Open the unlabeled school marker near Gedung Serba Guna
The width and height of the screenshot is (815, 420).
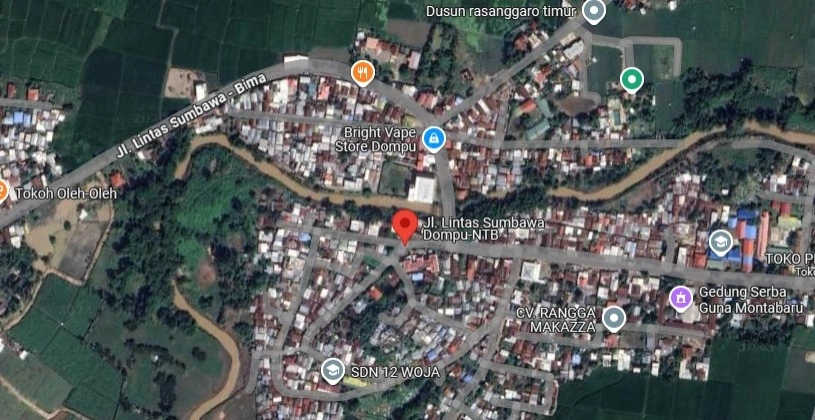[720, 242]
